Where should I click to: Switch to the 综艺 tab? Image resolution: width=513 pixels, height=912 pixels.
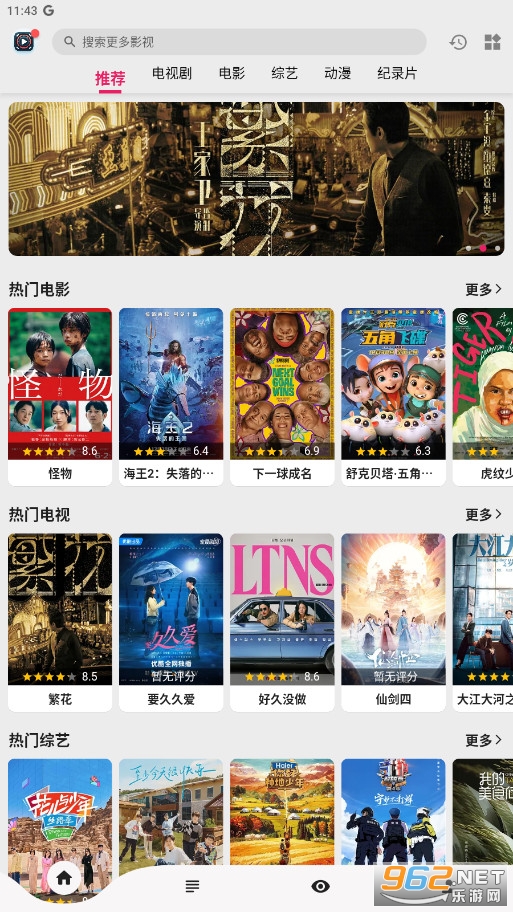click(x=284, y=73)
